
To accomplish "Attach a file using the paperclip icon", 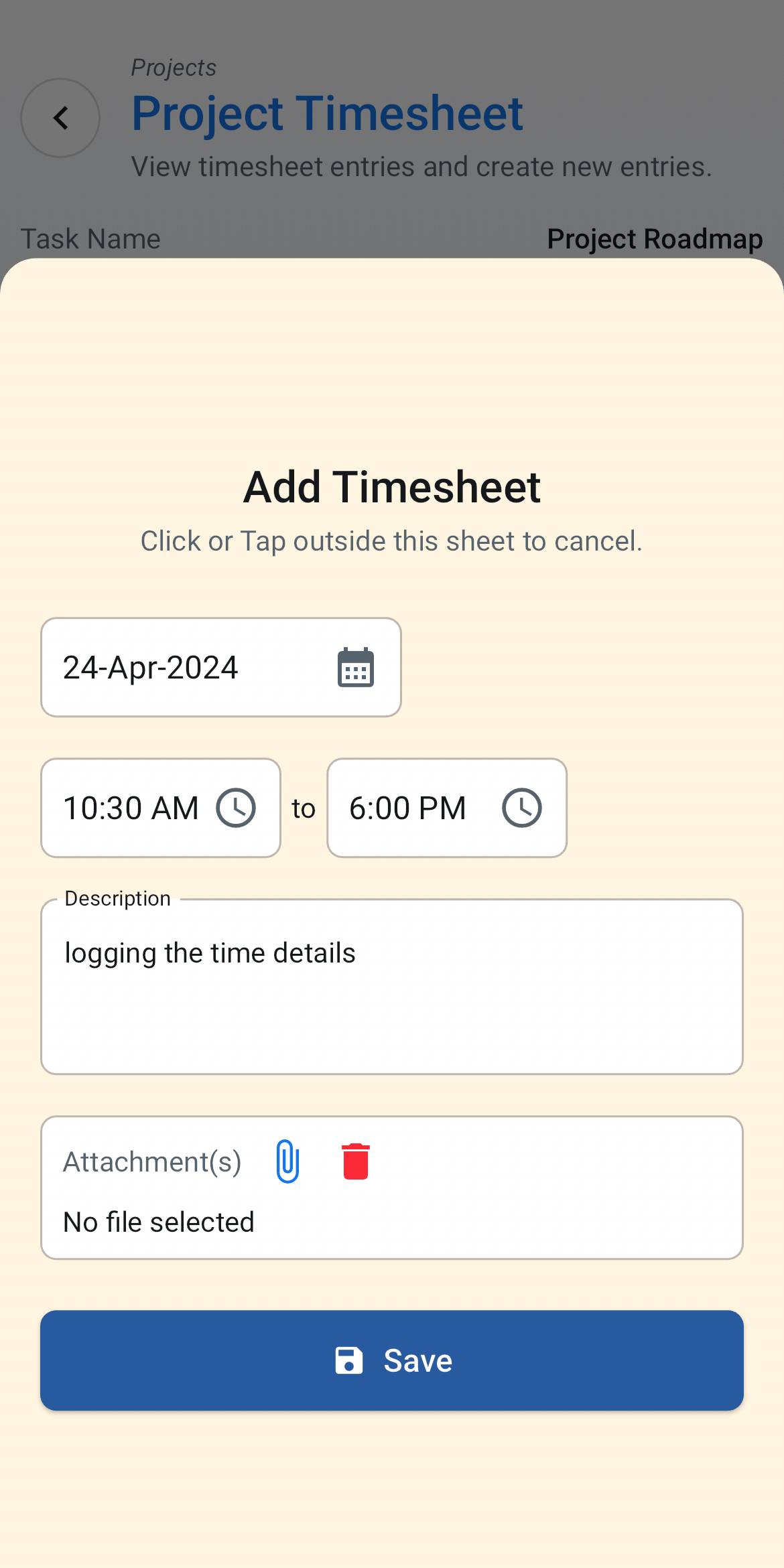I will click(287, 1161).
